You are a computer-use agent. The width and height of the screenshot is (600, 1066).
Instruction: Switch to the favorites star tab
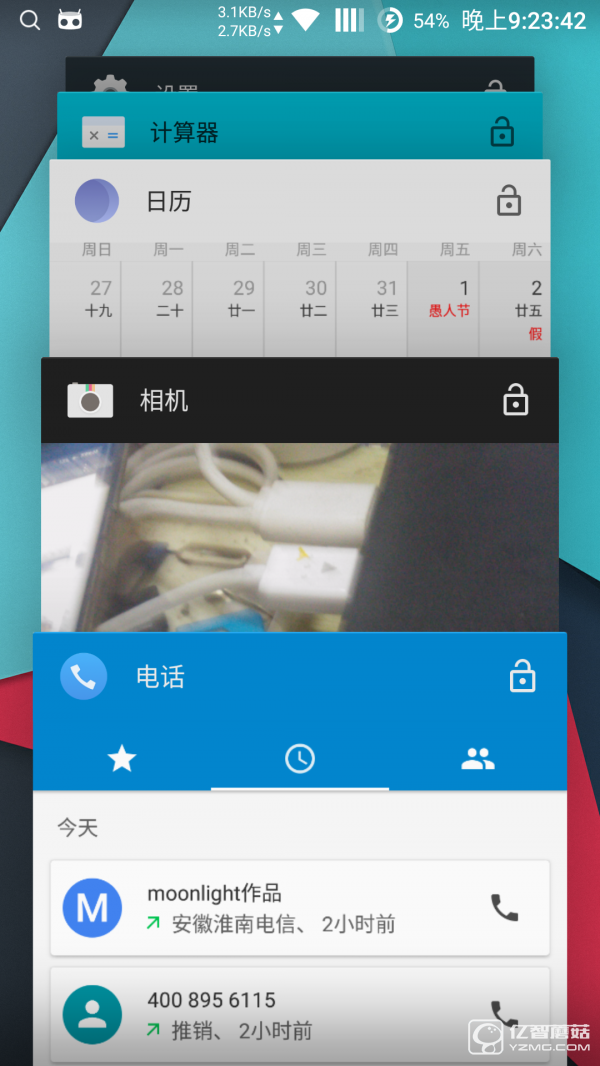point(122,759)
